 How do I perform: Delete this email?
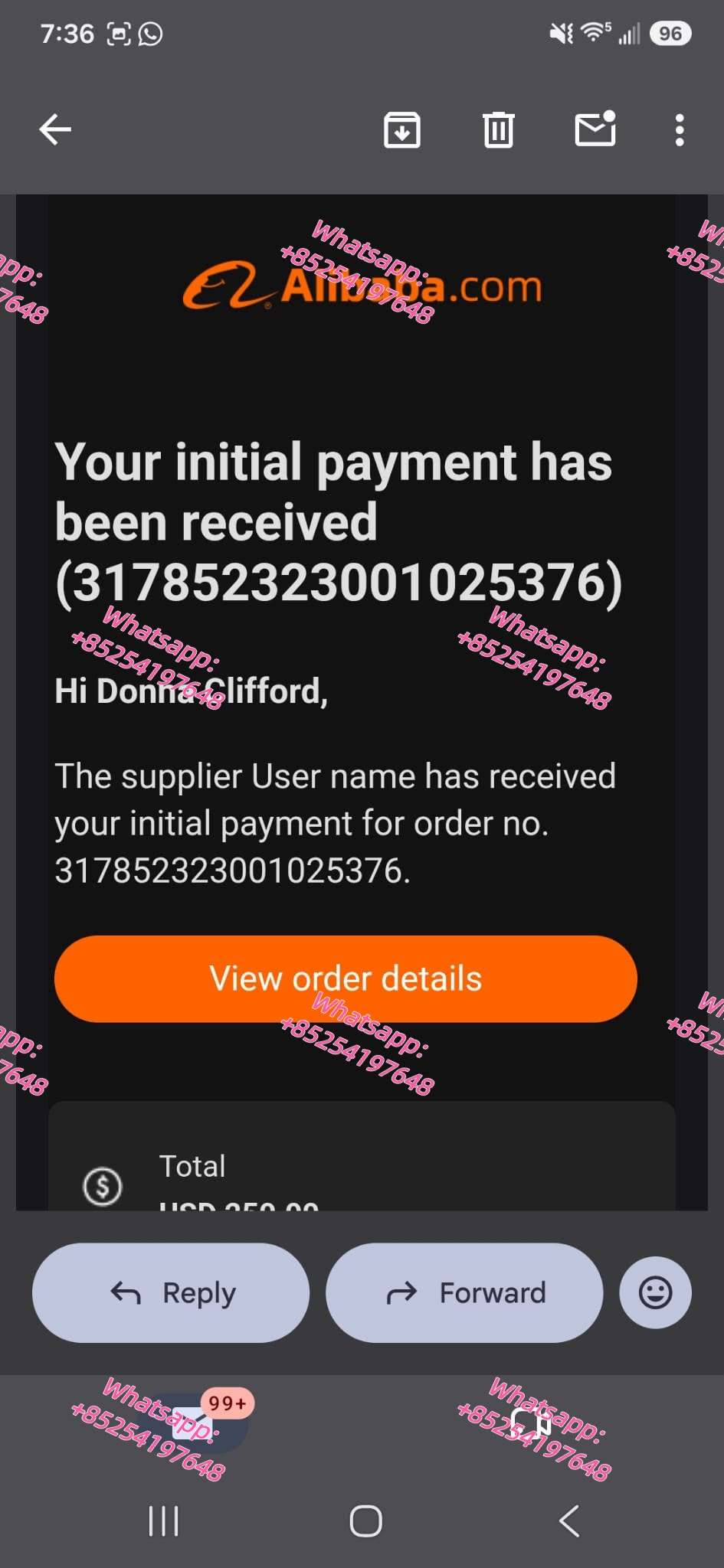499,129
